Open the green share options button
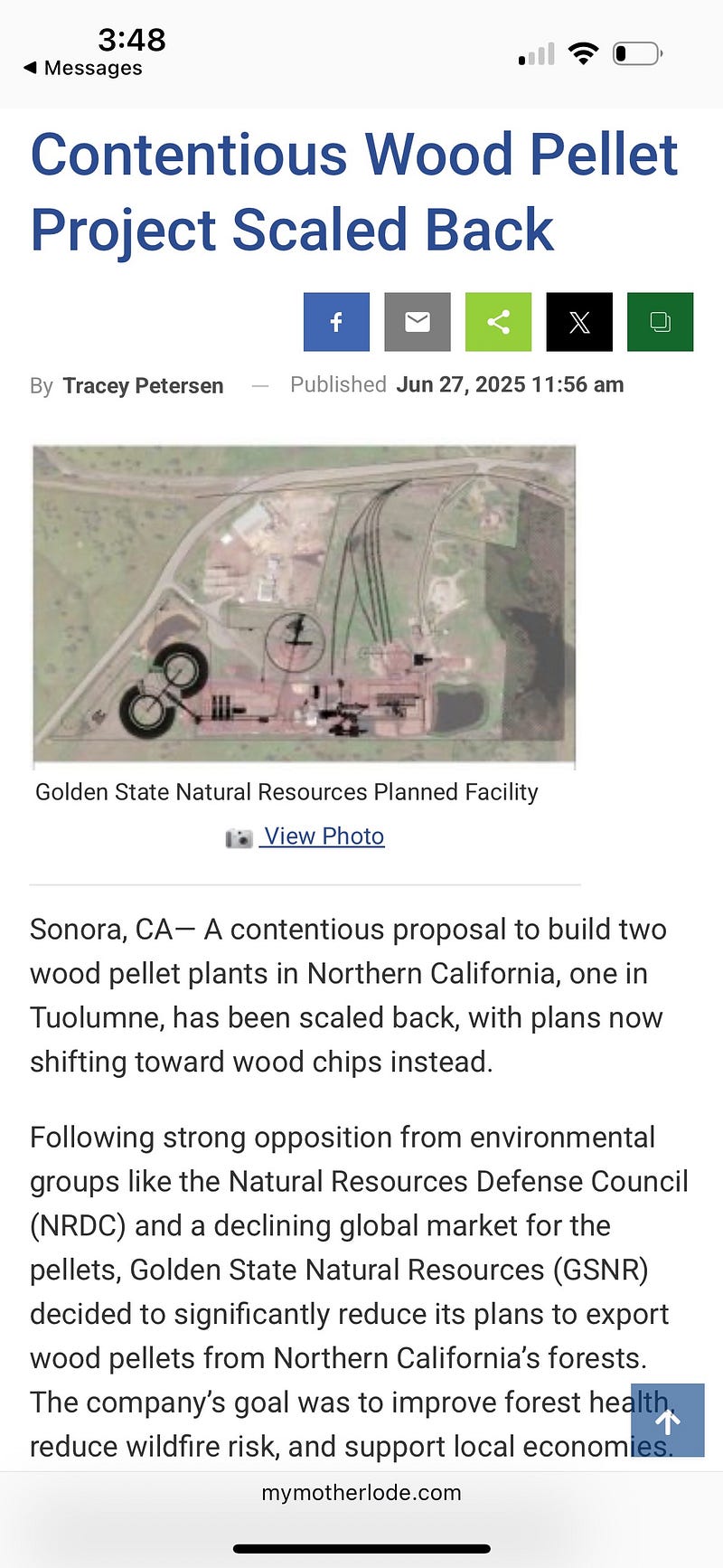 pyautogui.click(x=498, y=322)
